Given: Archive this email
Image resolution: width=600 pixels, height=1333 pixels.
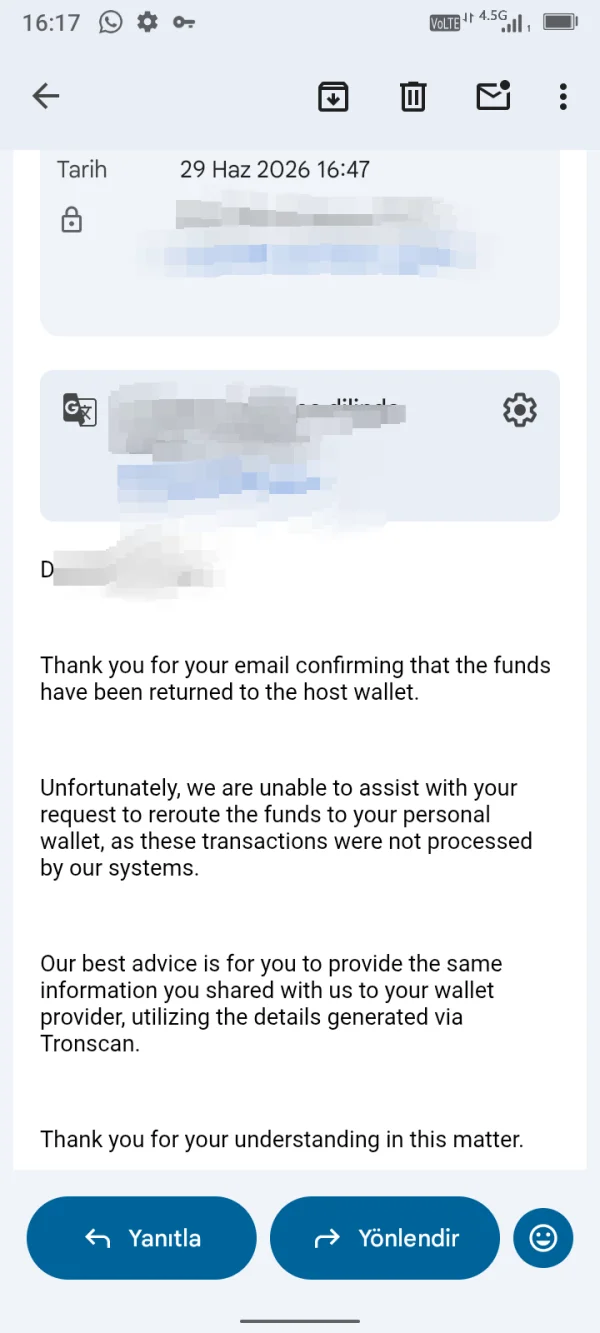Looking at the screenshot, I should pos(333,96).
